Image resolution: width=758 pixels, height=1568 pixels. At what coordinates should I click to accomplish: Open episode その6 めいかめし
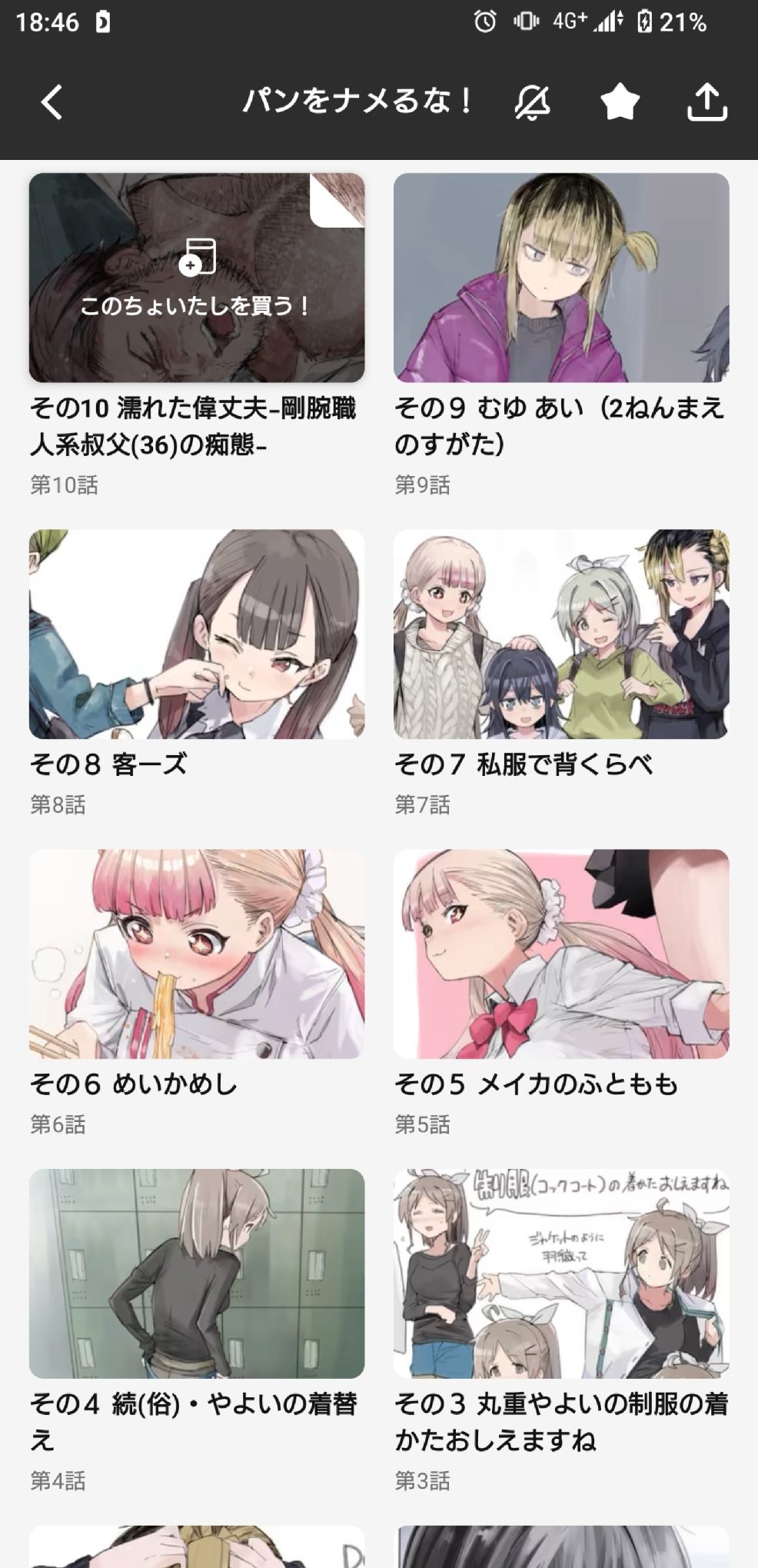tap(197, 954)
